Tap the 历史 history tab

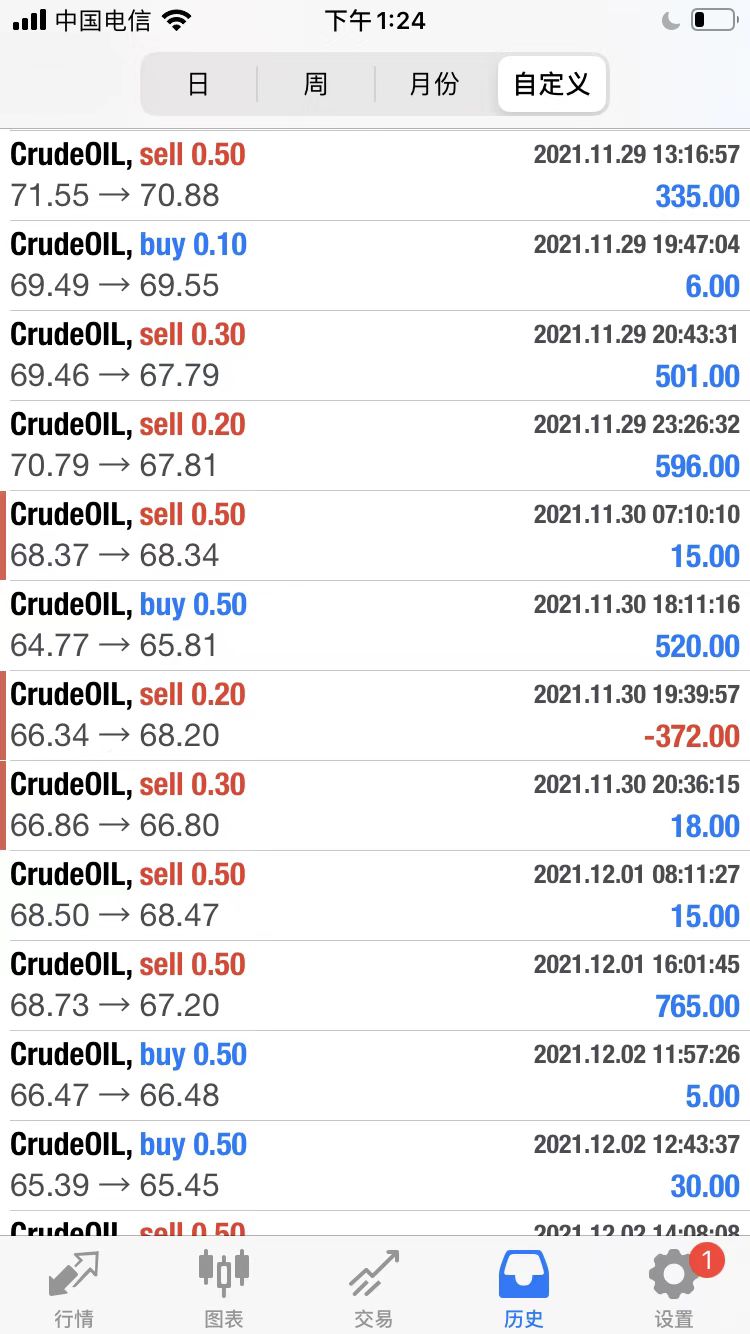[524, 1288]
